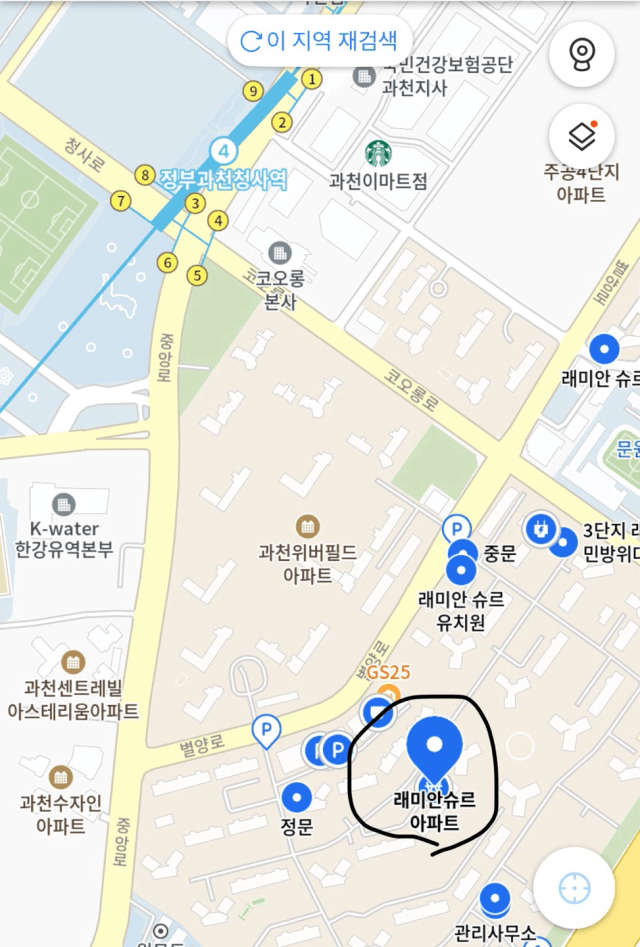Center the map on my location
Viewport: 640px width, 947px height.
(574, 887)
